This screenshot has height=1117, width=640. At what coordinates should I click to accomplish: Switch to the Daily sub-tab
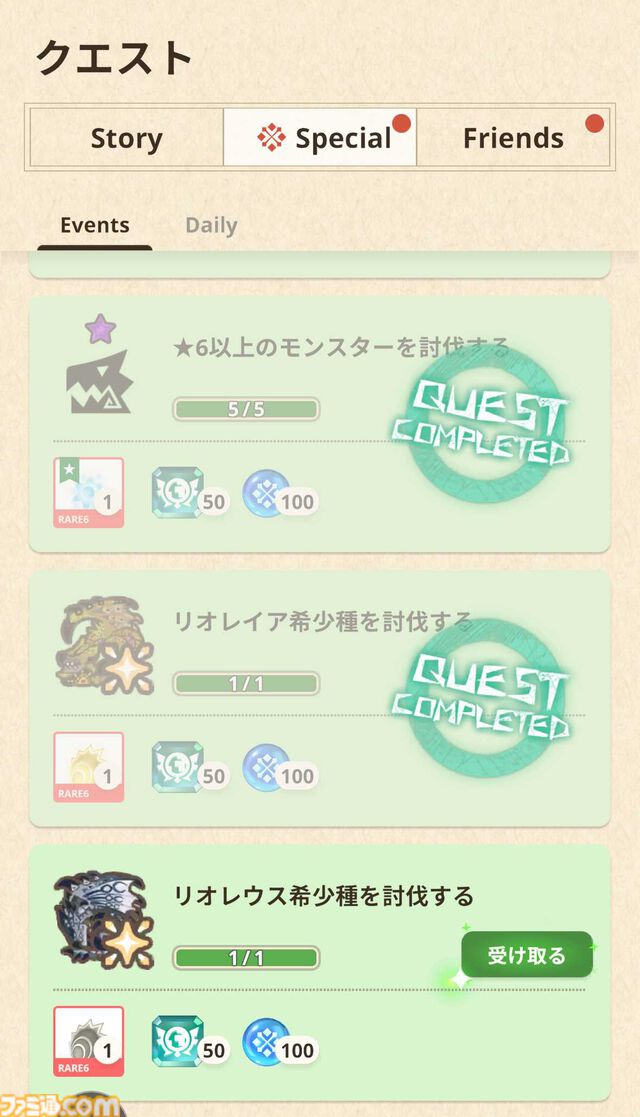point(211,225)
